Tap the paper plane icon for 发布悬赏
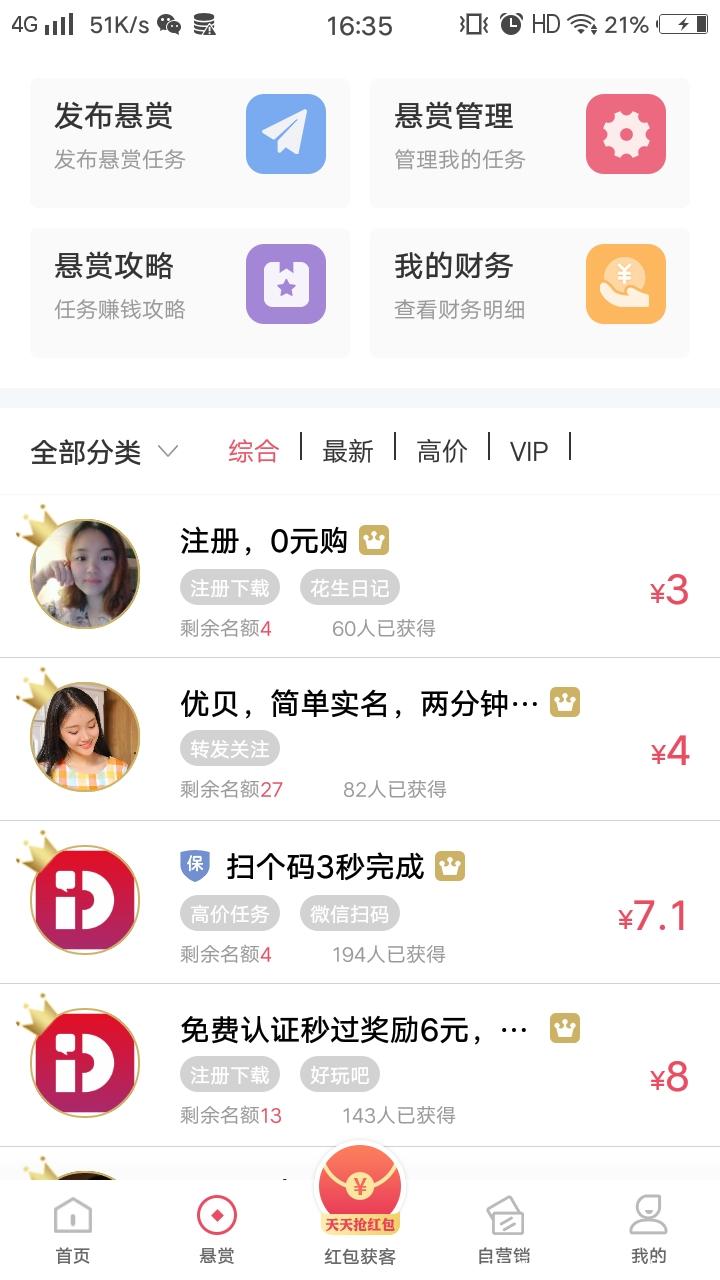Image resolution: width=720 pixels, height=1280 pixels. pos(284,133)
